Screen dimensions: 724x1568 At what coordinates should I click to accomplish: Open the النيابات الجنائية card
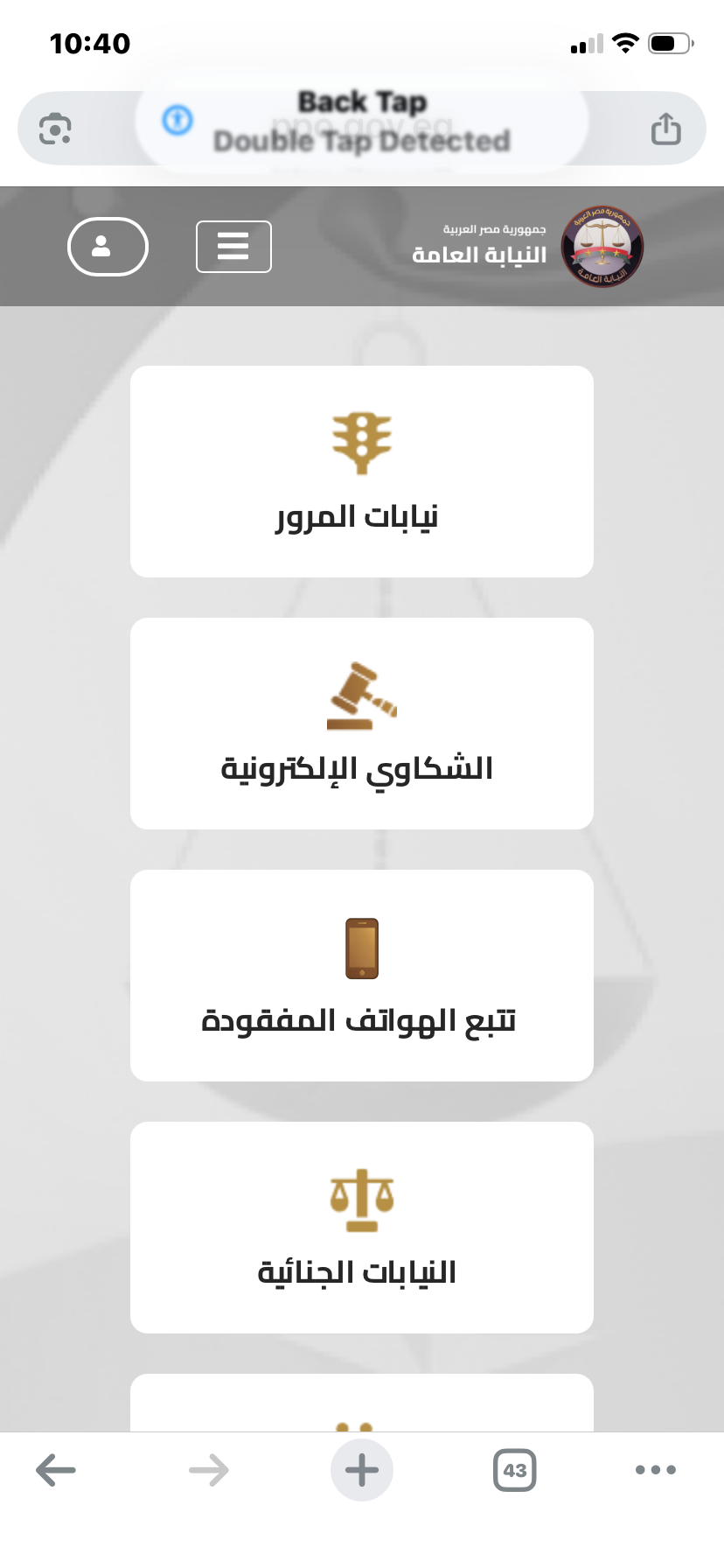pyautogui.click(x=361, y=1228)
